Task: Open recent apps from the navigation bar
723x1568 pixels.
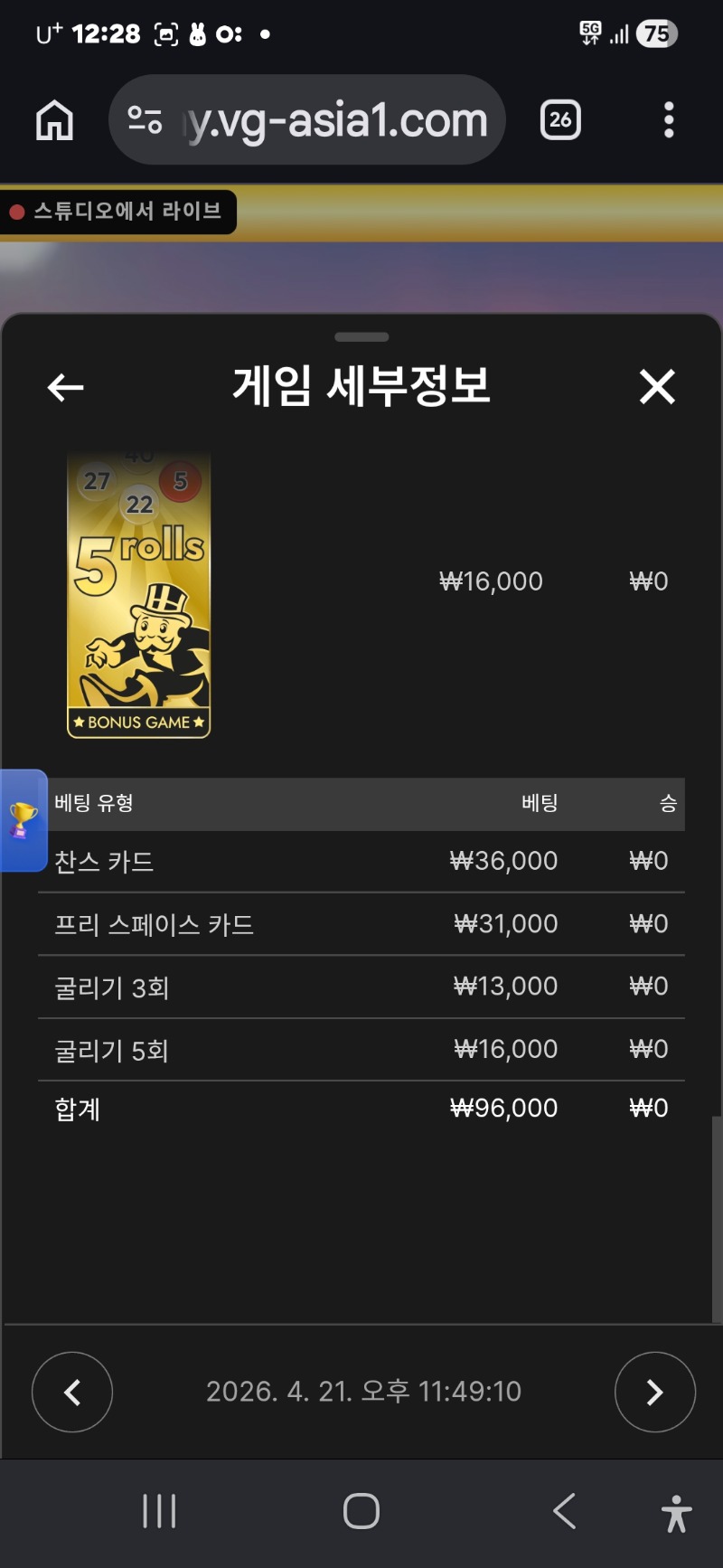Action: coord(159,1511)
